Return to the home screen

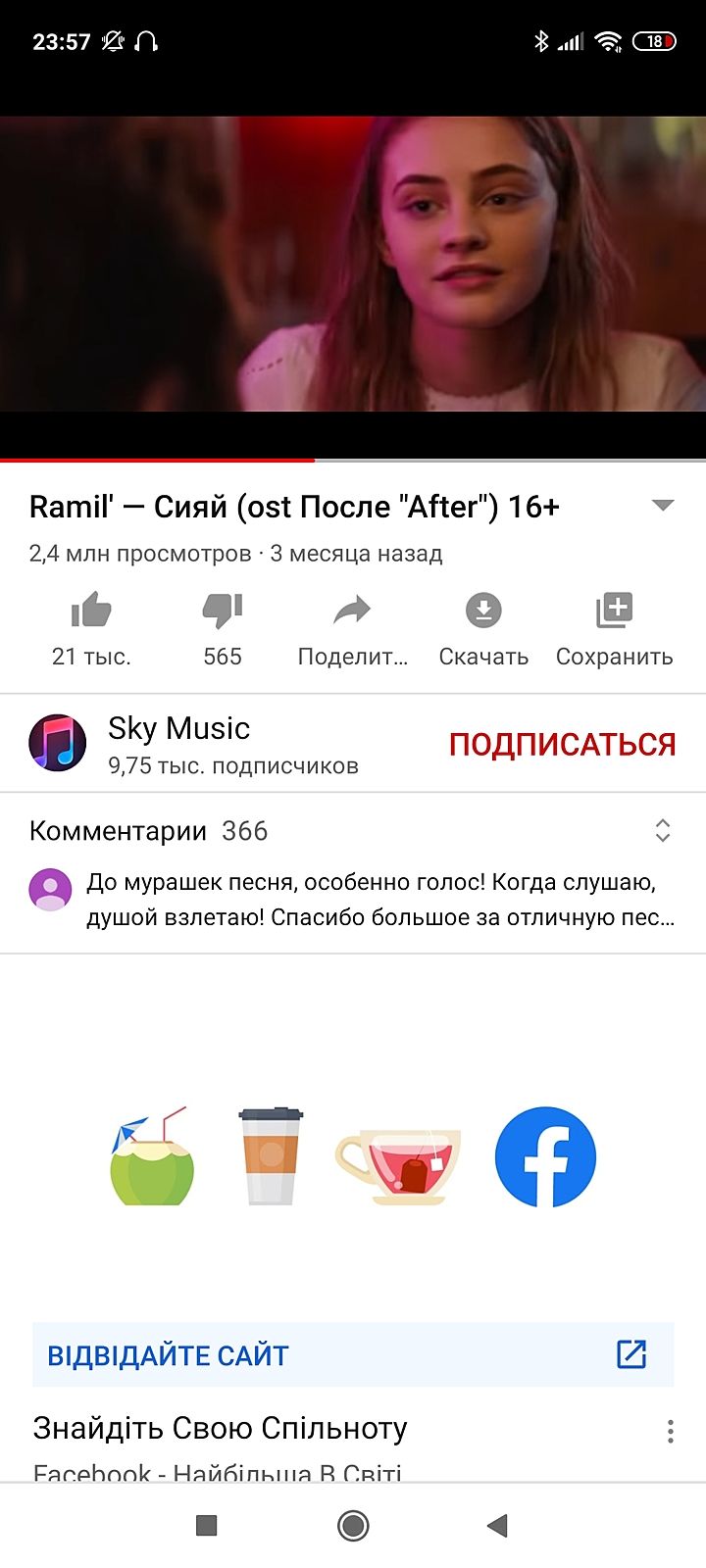(353, 1525)
